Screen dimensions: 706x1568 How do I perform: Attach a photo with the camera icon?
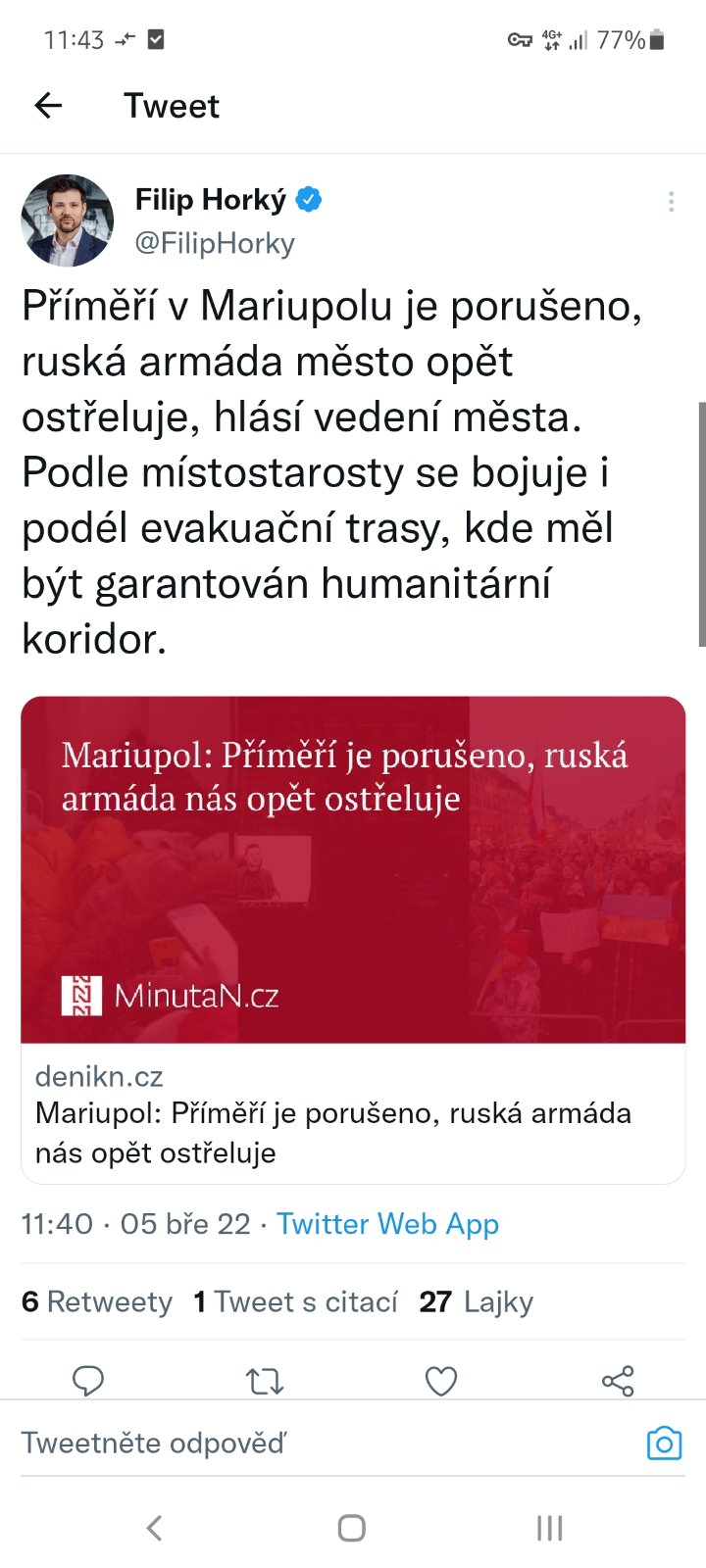(x=664, y=1443)
